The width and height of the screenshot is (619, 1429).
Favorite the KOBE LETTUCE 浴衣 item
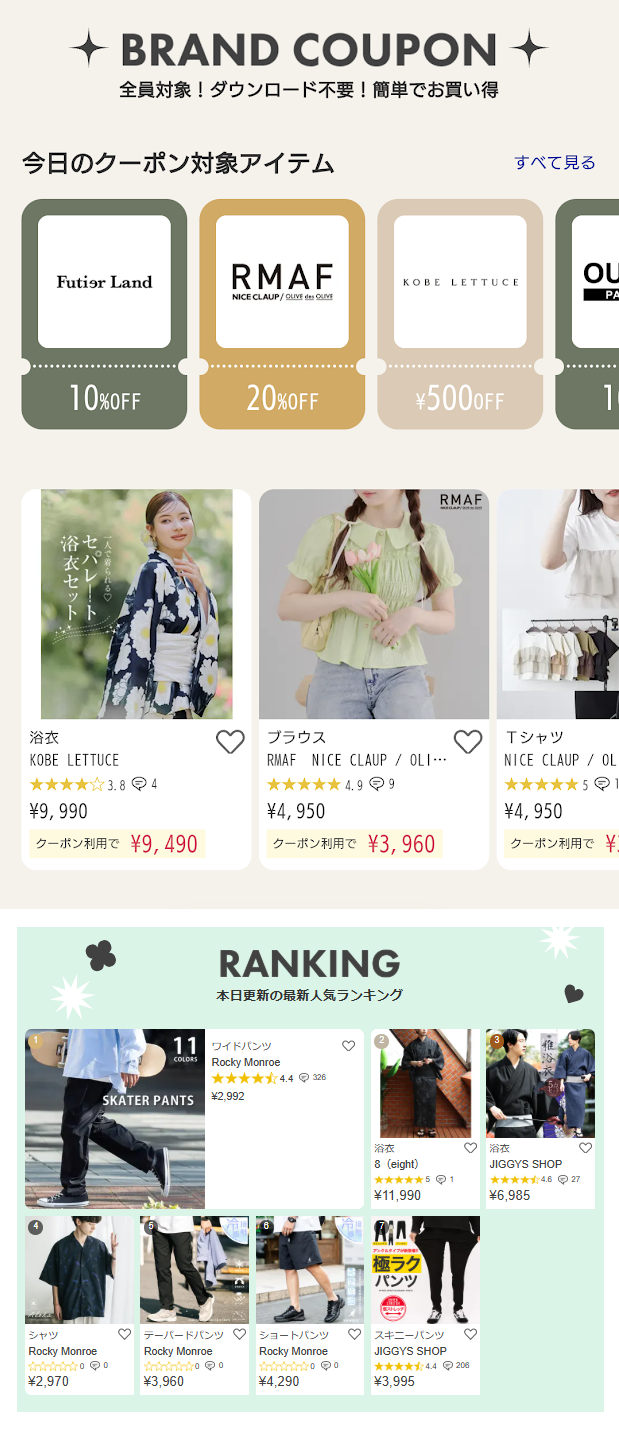coord(230,742)
